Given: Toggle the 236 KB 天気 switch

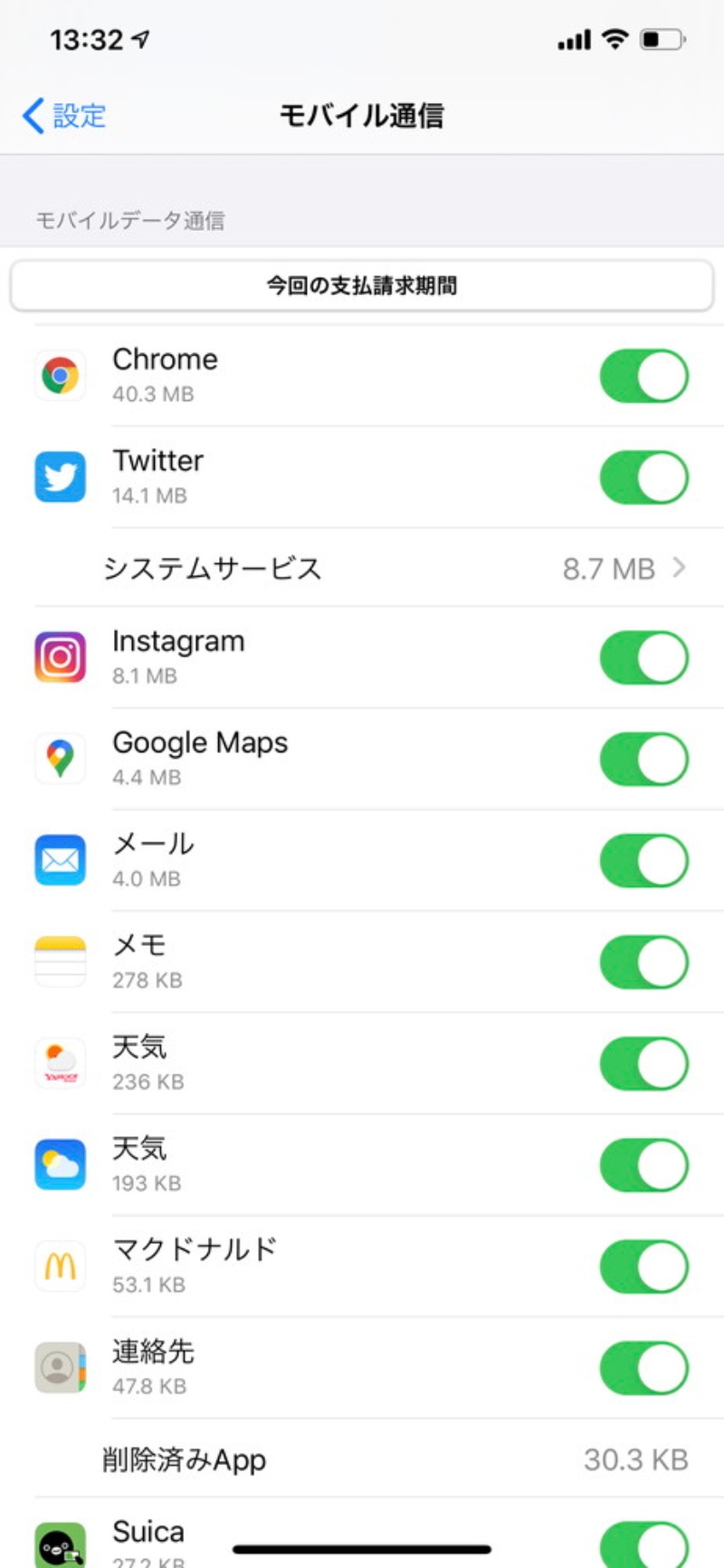Looking at the screenshot, I should pyautogui.click(x=643, y=1064).
